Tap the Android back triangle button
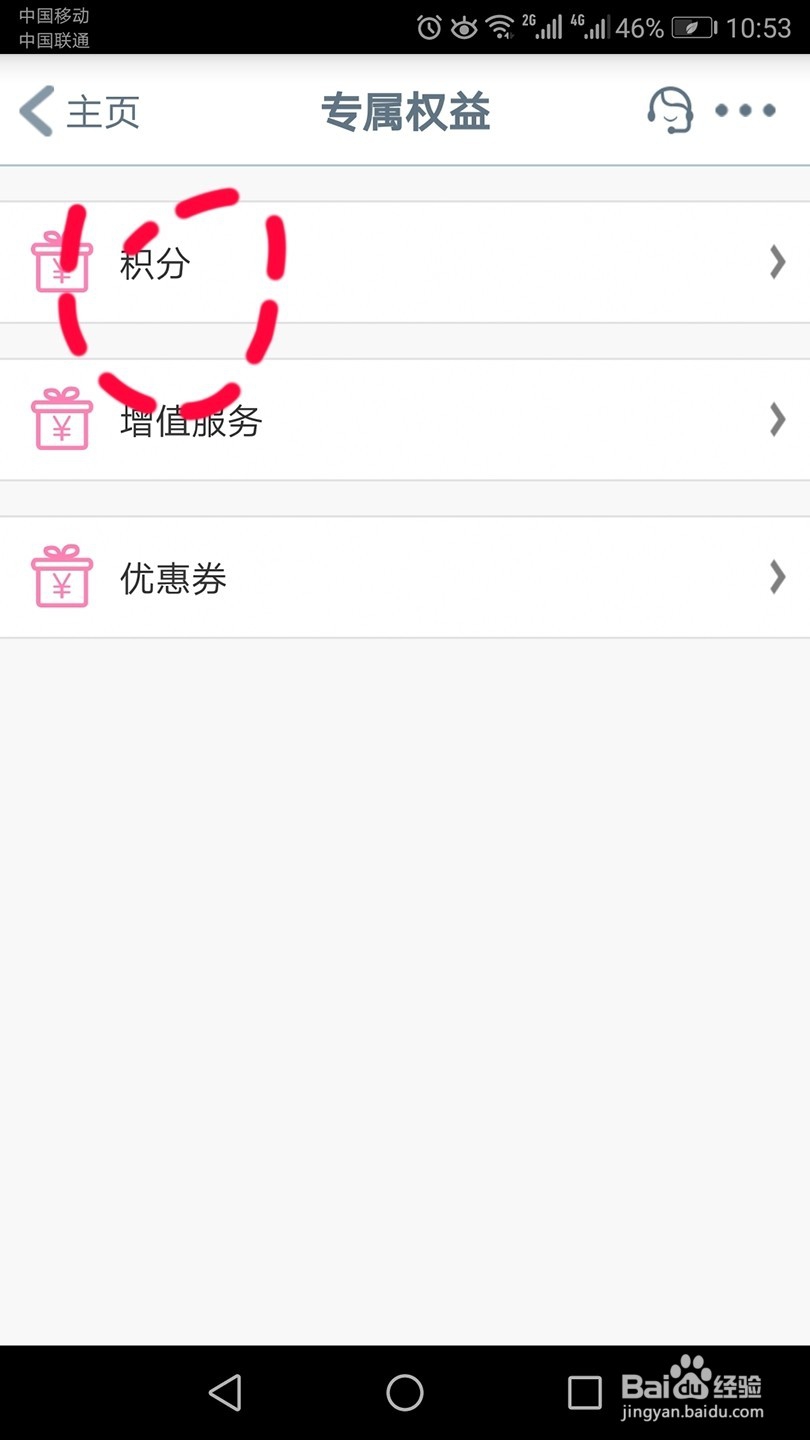The image size is (810, 1440). coord(225,1391)
